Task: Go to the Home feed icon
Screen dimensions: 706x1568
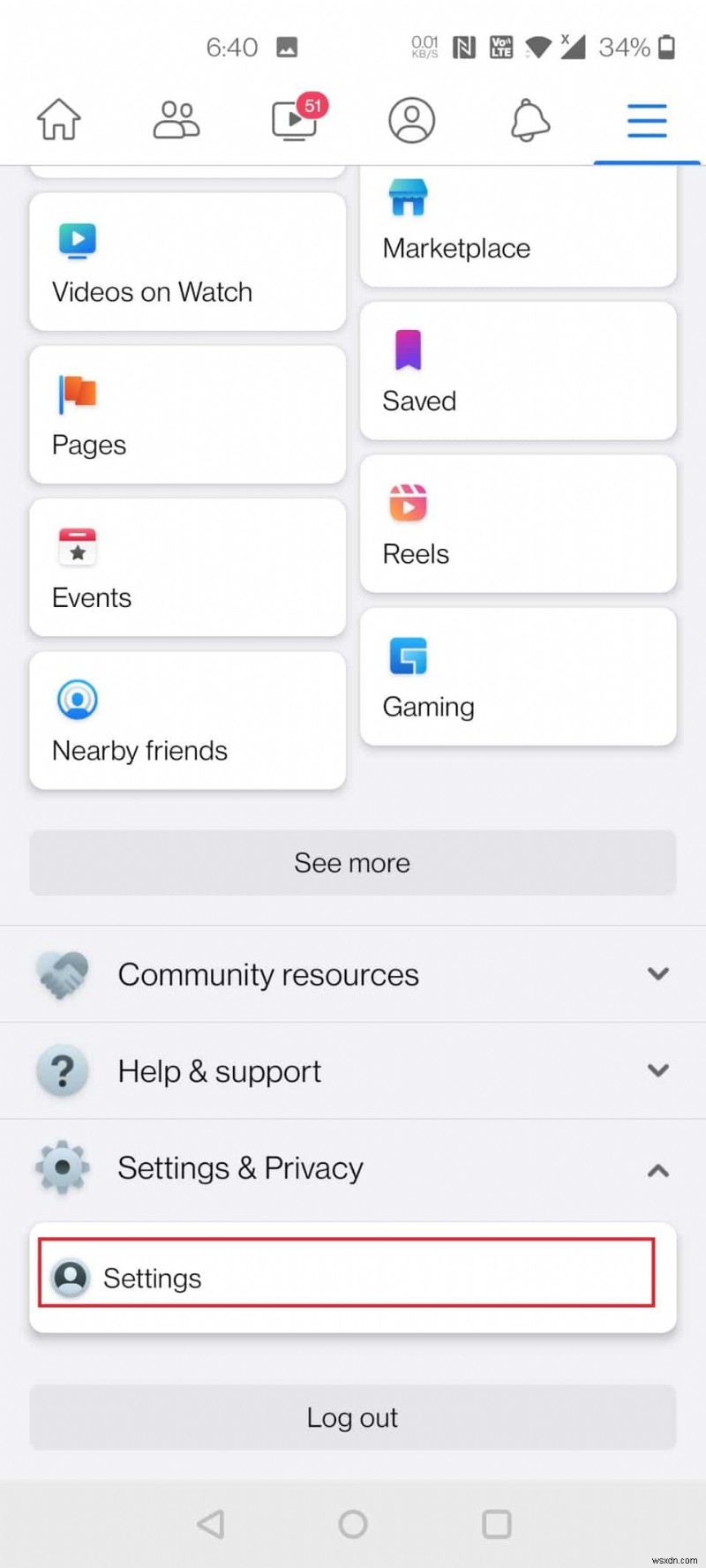Action: [x=58, y=121]
